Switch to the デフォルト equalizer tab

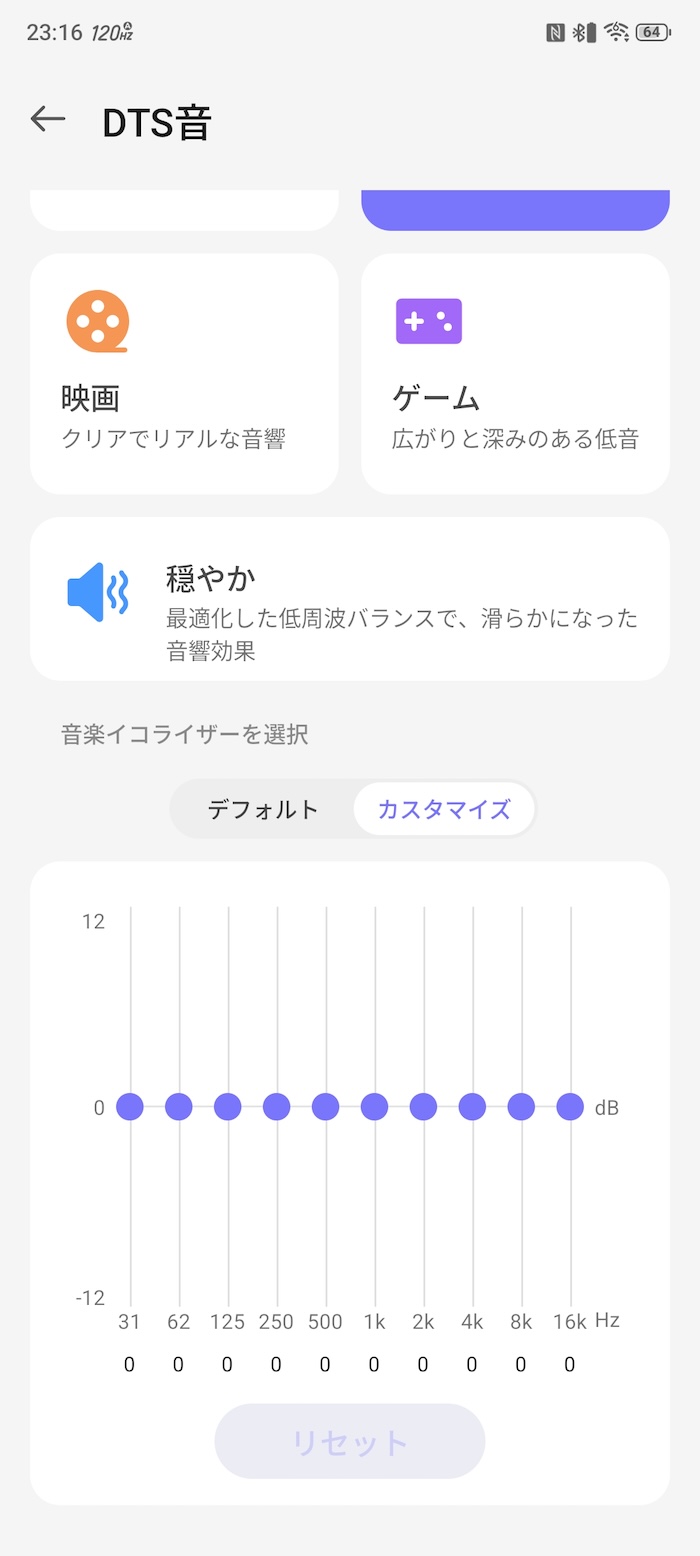tap(263, 809)
